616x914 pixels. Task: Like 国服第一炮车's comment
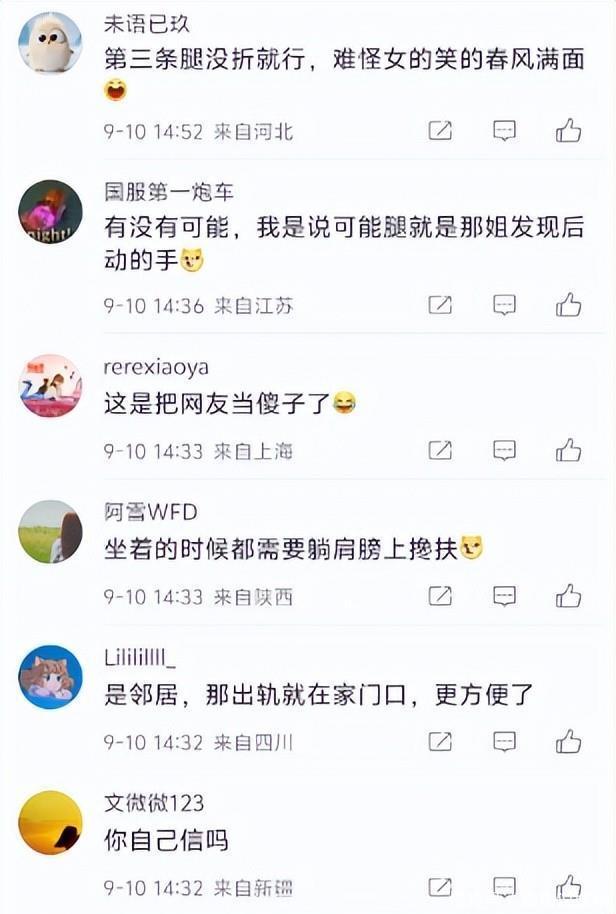coord(568,305)
